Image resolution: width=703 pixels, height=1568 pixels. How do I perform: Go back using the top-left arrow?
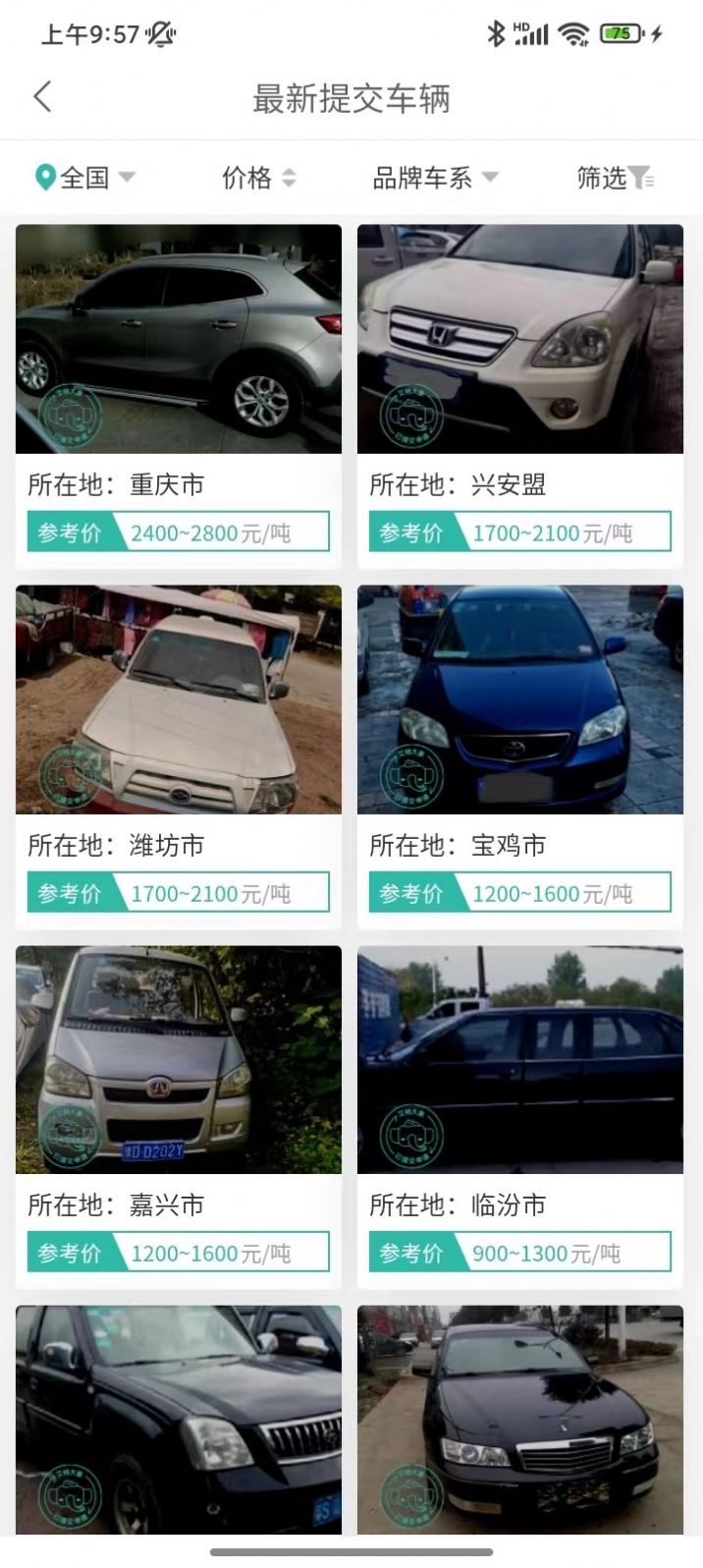(x=42, y=97)
